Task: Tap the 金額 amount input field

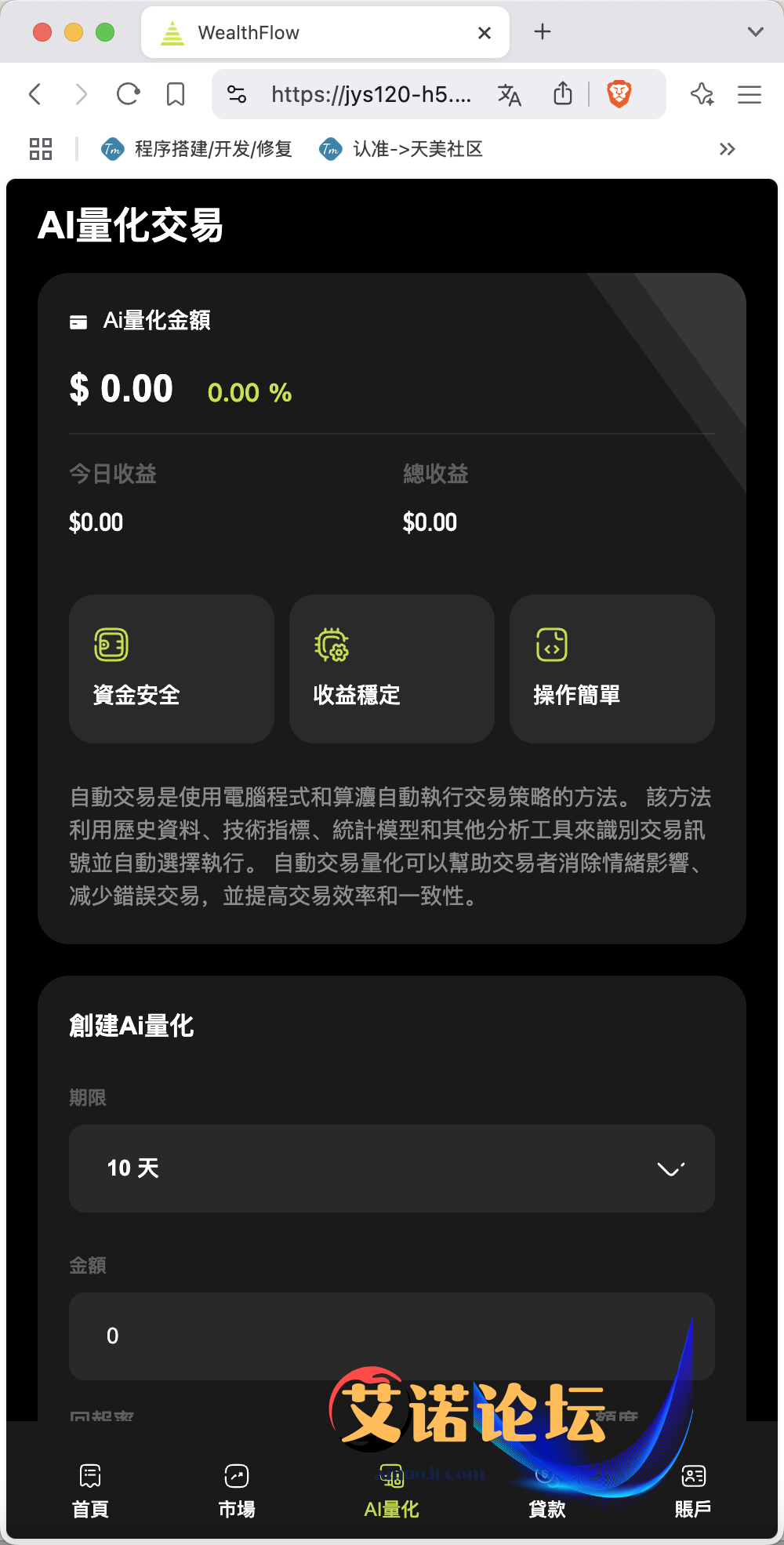Action: [391, 1336]
